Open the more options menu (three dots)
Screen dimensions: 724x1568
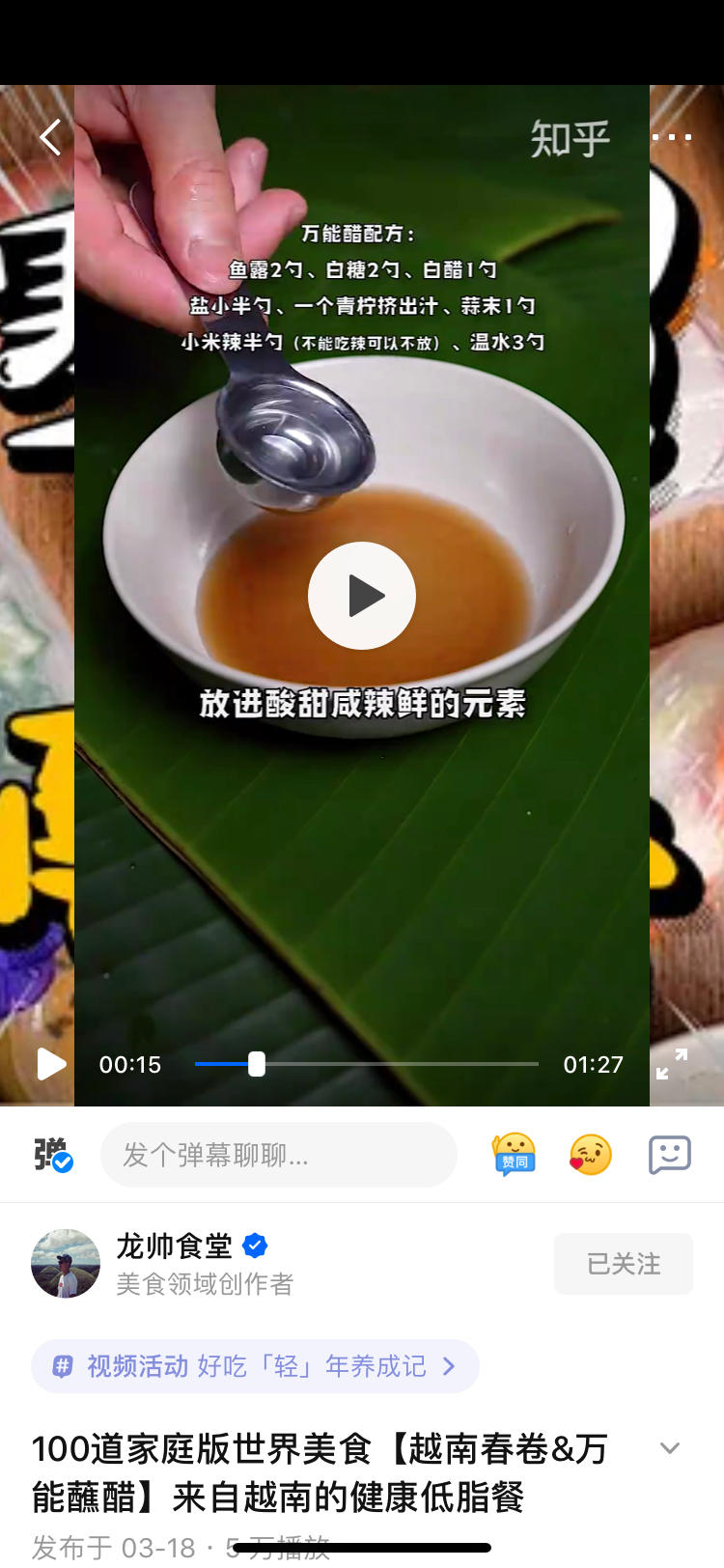pyautogui.click(x=673, y=137)
